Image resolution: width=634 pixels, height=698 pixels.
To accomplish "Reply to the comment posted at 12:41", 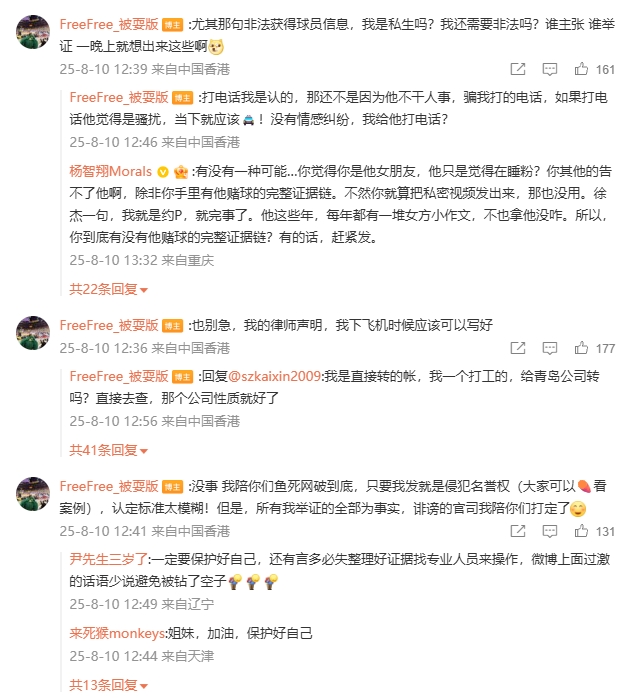I will (x=550, y=531).
